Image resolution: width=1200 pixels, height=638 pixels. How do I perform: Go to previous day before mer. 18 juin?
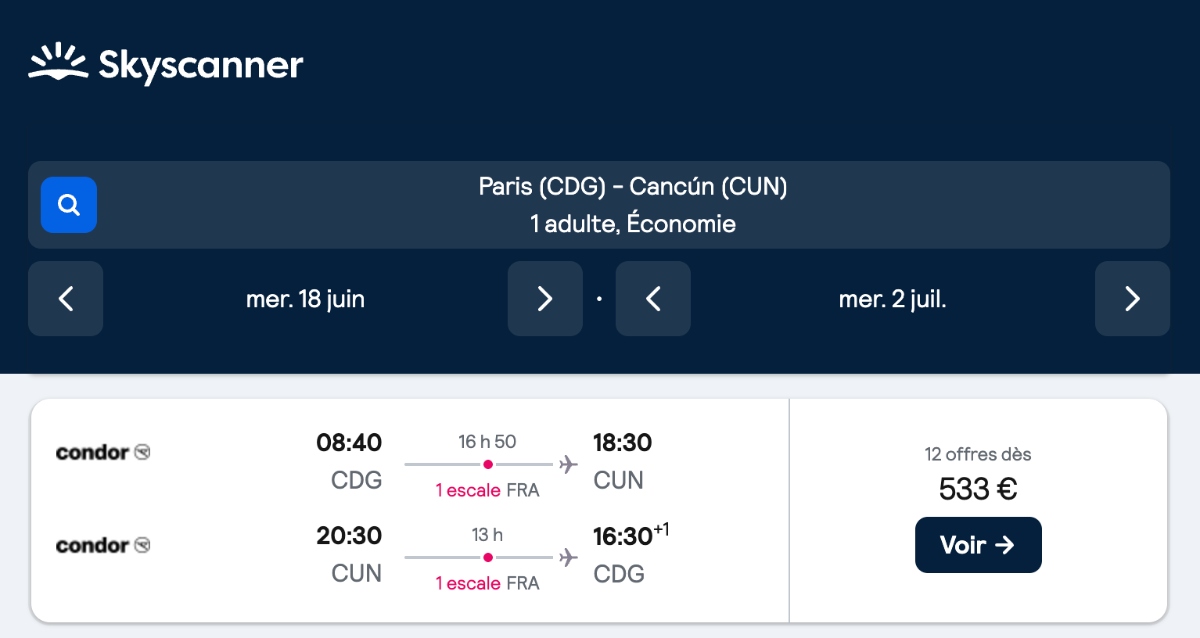tap(66, 299)
